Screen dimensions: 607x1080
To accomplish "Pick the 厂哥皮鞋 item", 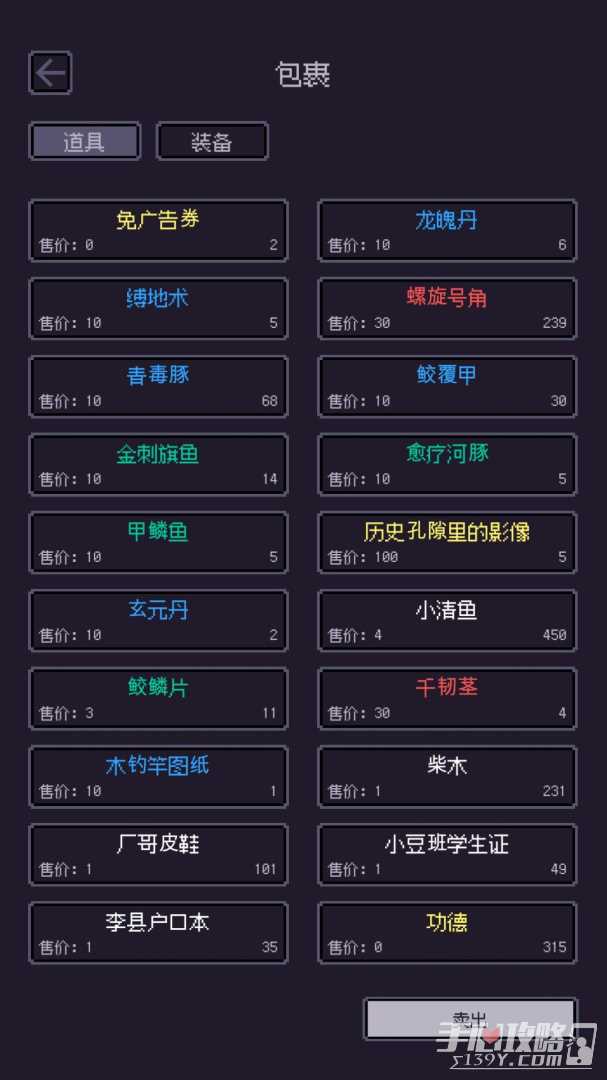I will pyautogui.click(x=158, y=855).
